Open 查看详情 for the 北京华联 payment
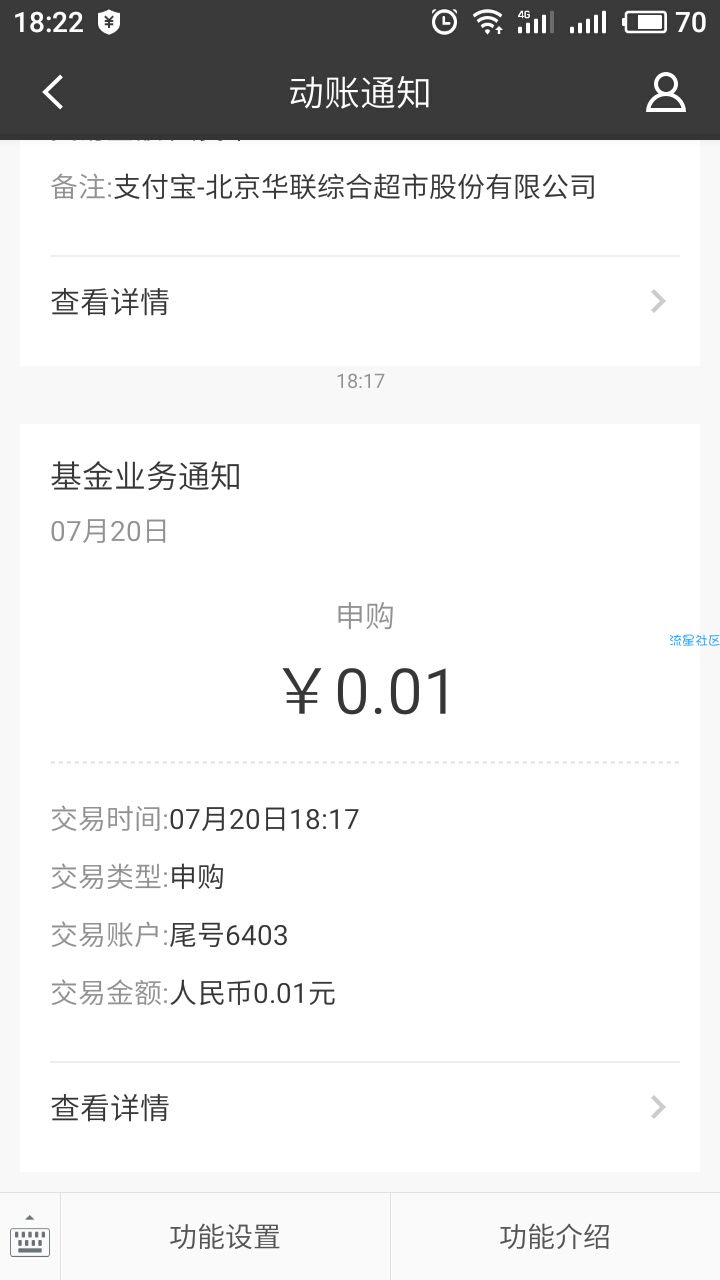720x1280 pixels. [x=360, y=302]
